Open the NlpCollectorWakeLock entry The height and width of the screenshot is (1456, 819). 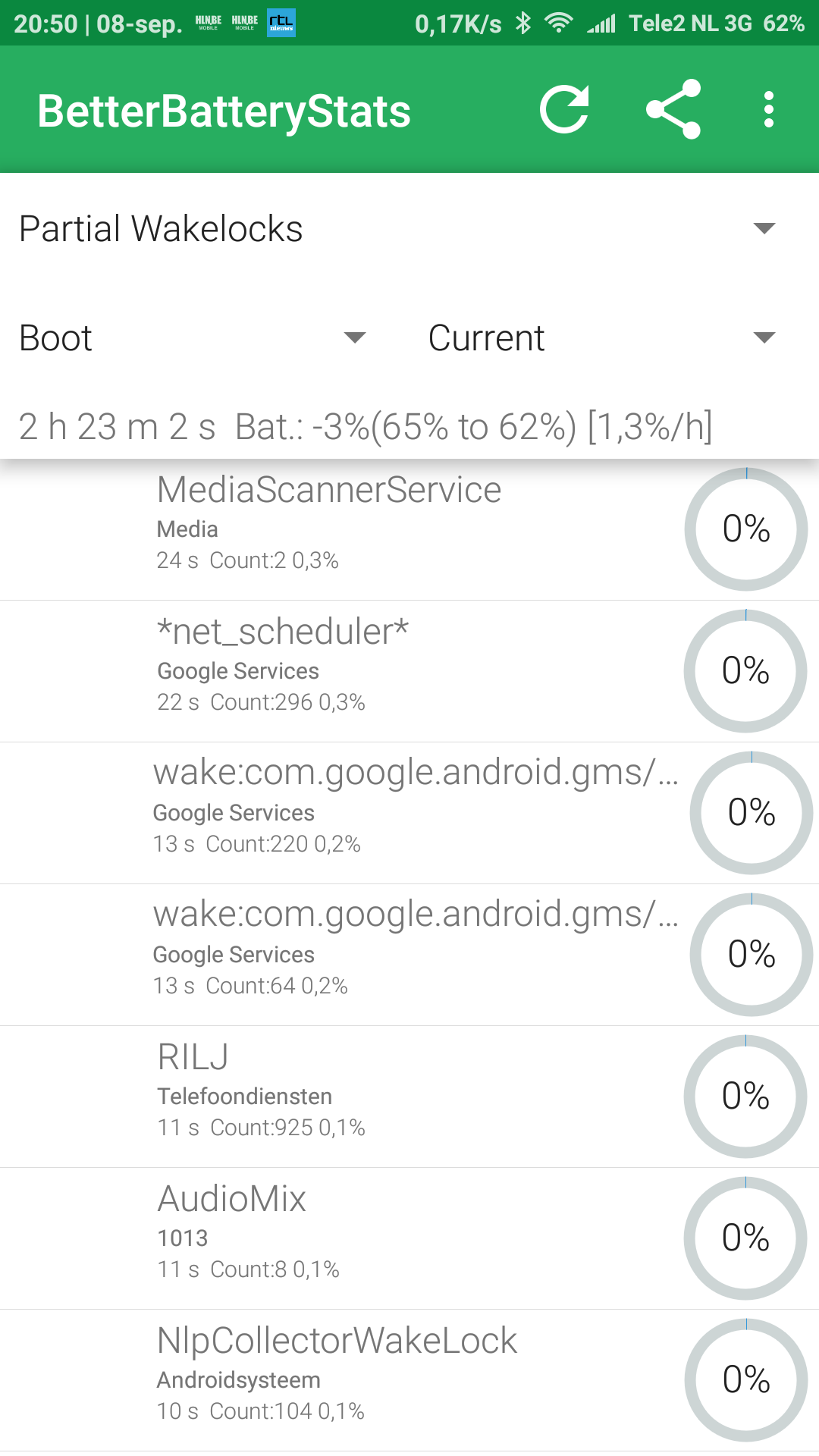click(x=409, y=1380)
